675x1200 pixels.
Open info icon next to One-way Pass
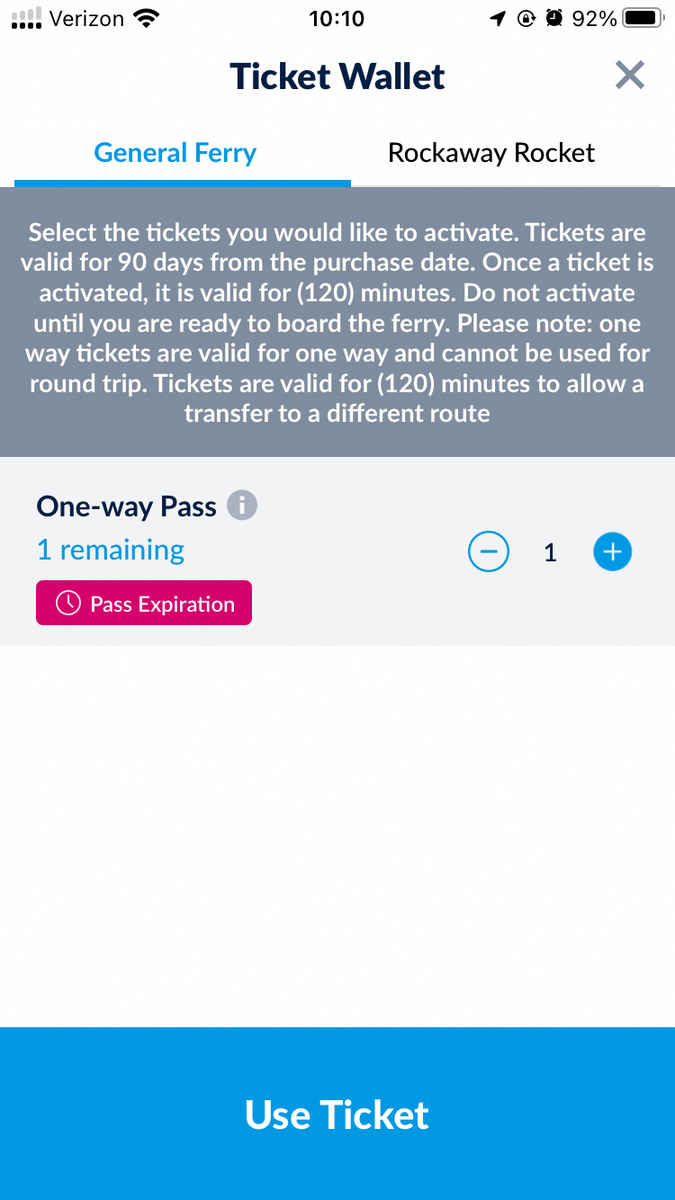click(x=242, y=506)
